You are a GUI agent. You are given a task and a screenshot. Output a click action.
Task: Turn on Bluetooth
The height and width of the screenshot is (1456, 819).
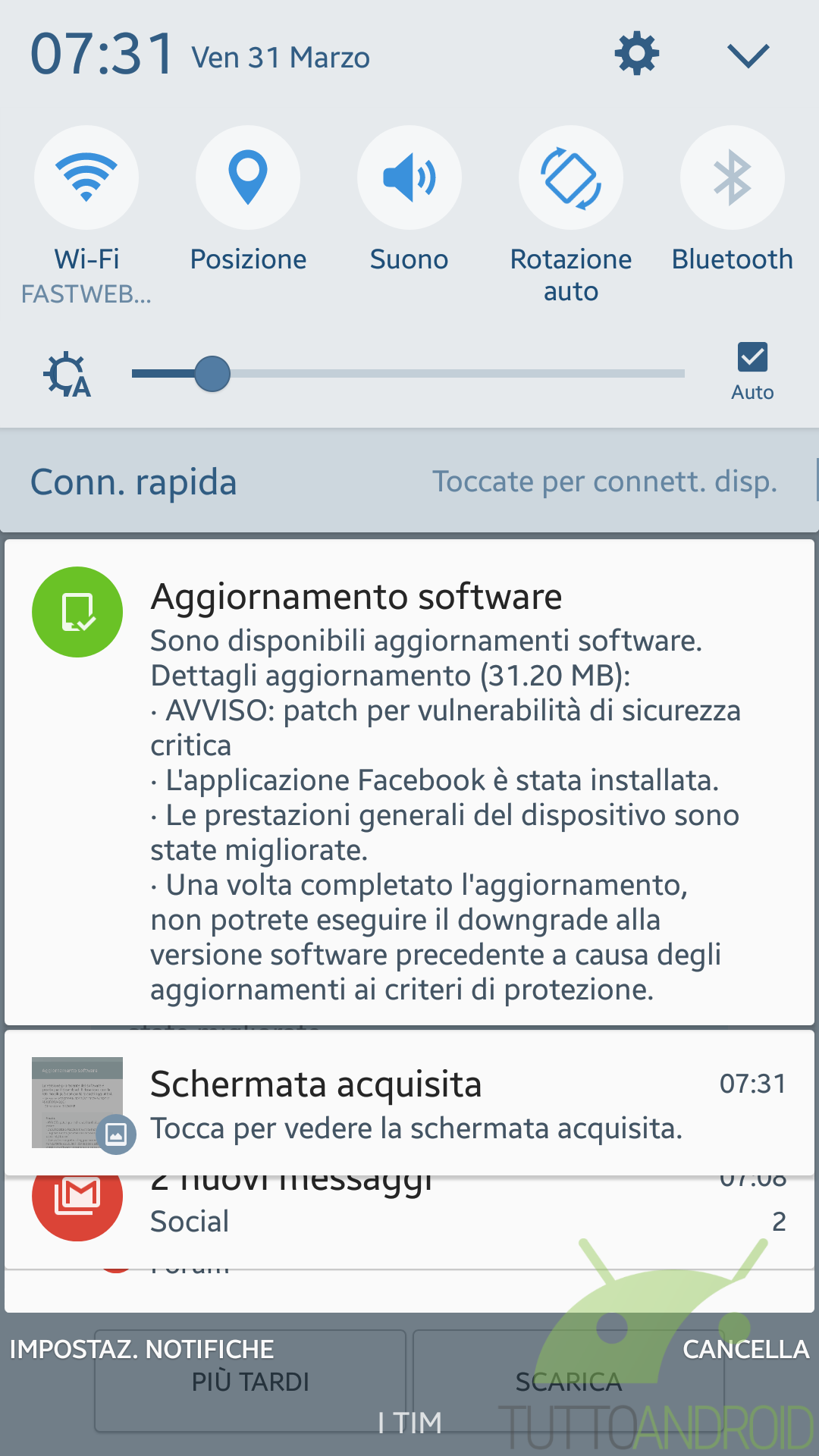click(x=733, y=177)
